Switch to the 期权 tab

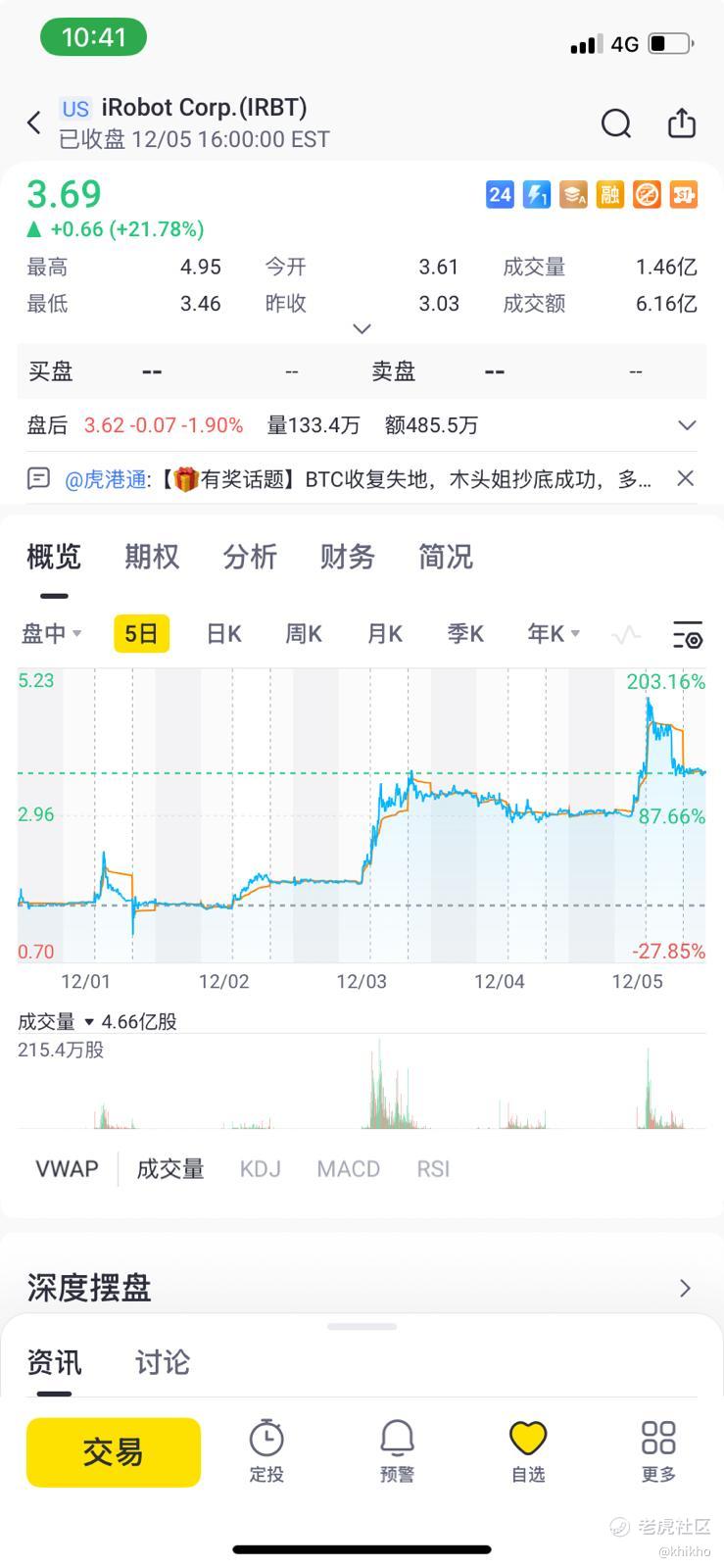pos(152,557)
